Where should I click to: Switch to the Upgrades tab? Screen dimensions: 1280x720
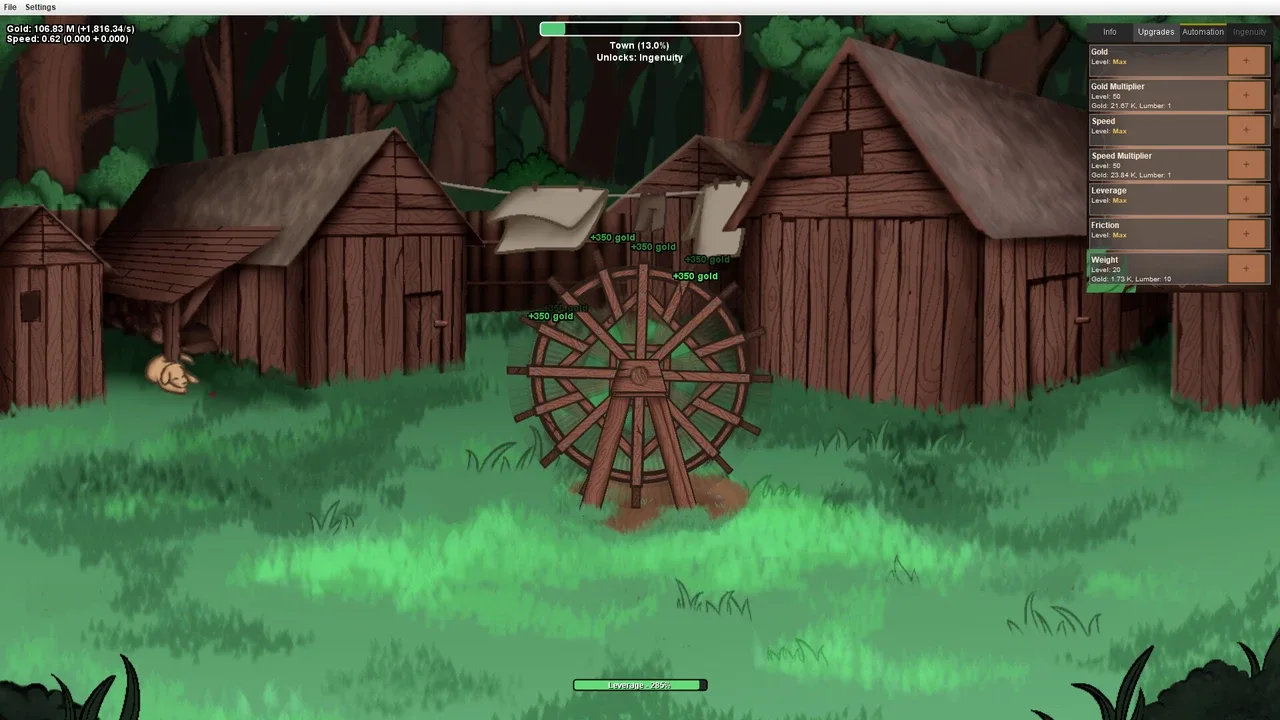pos(1155,32)
